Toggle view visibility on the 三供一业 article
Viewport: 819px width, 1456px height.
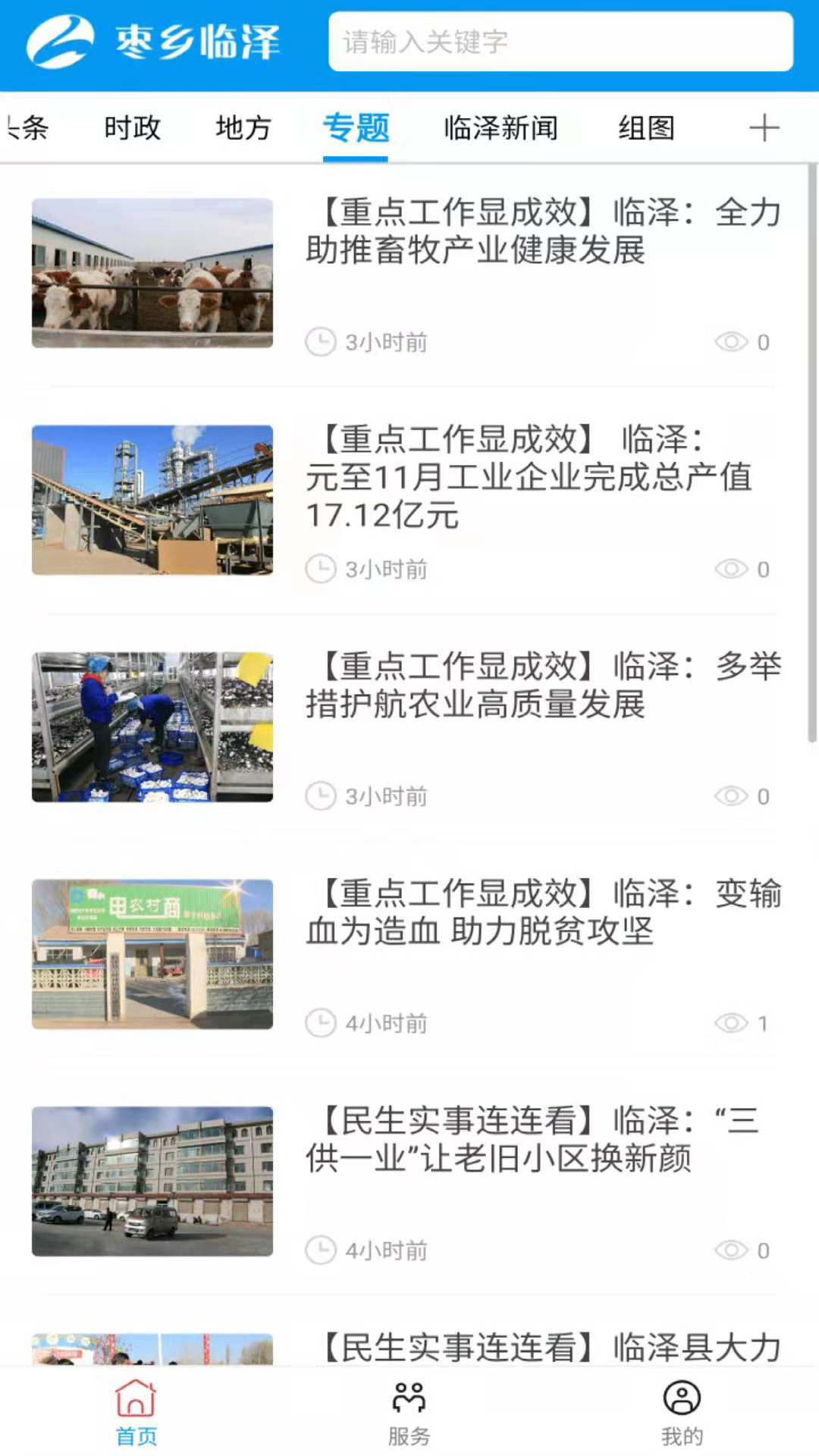[x=730, y=1250]
